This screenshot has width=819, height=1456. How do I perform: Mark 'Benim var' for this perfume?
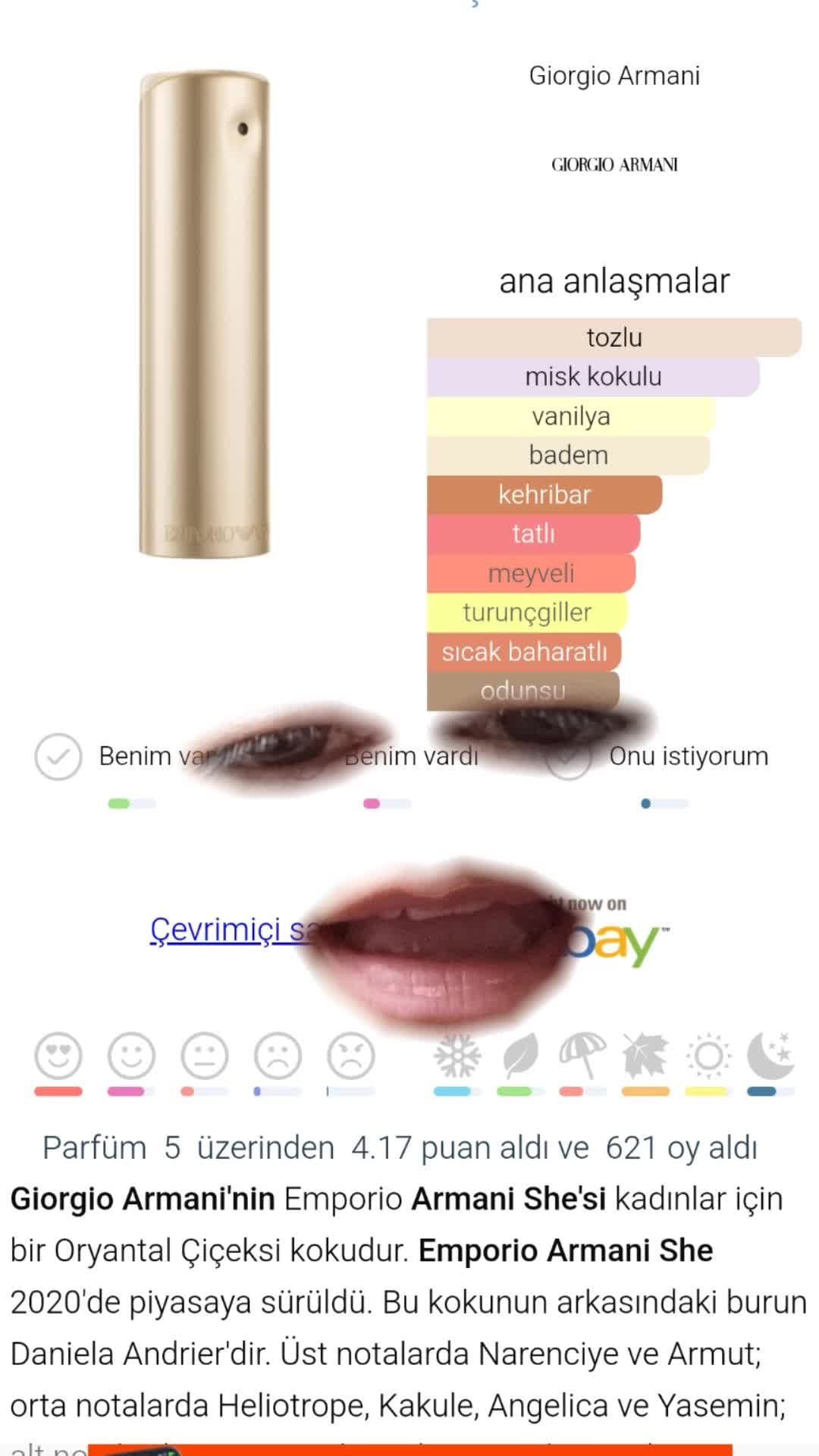click(x=58, y=757)
